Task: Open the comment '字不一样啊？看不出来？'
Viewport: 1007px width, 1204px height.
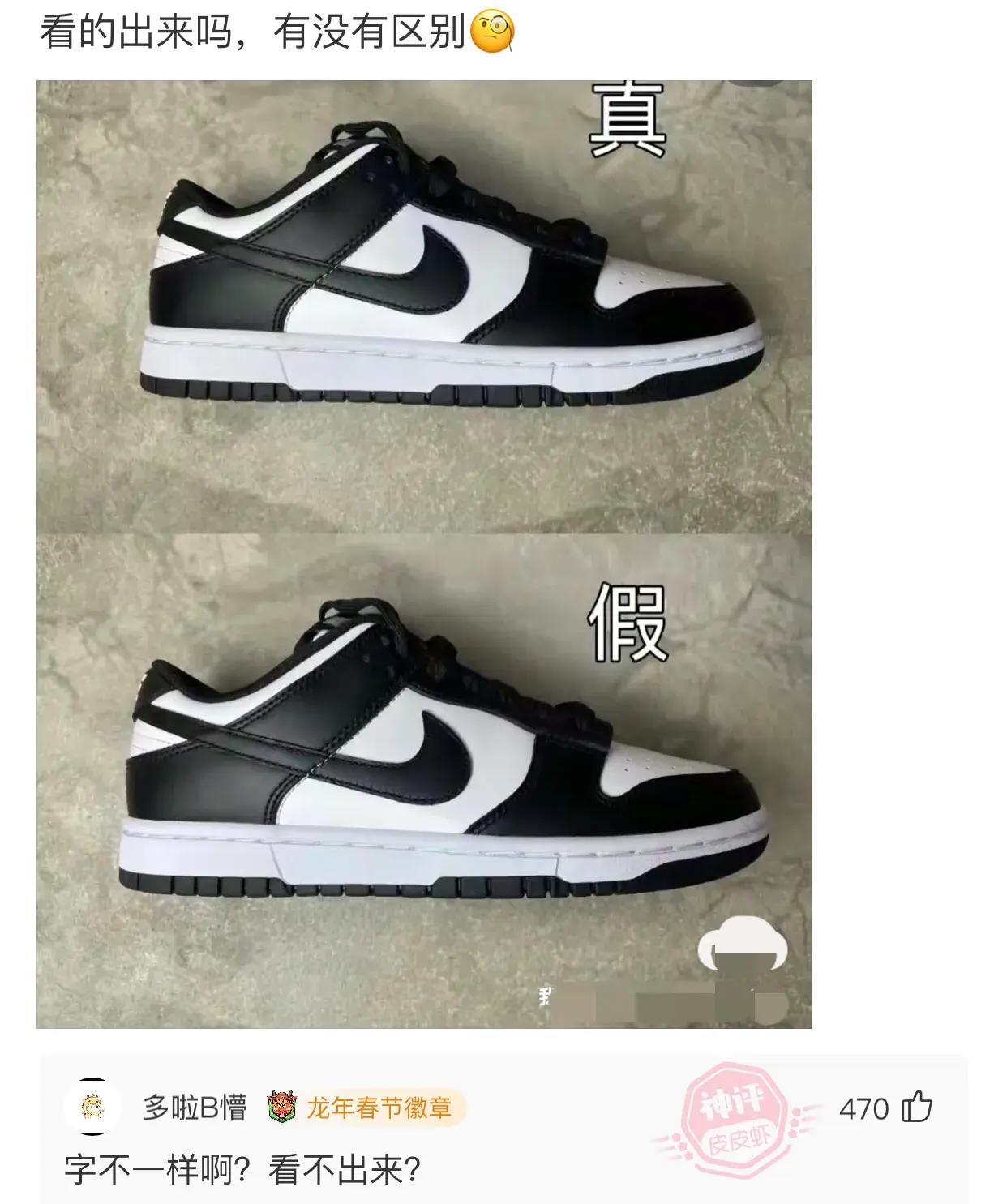Action: (x=242, y=1170)
